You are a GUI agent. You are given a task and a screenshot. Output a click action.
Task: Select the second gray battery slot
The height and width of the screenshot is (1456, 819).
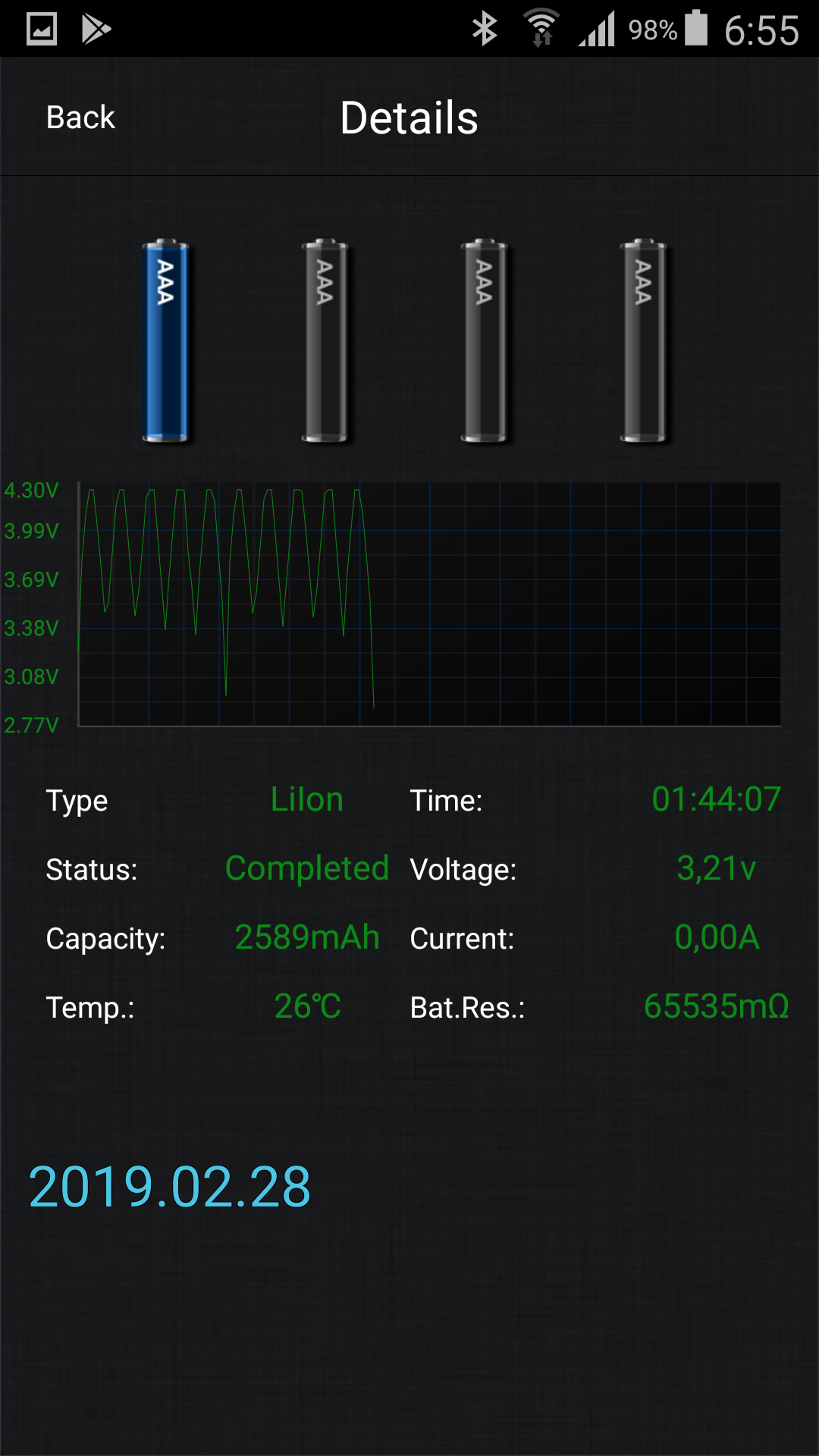tap(325, 340)
